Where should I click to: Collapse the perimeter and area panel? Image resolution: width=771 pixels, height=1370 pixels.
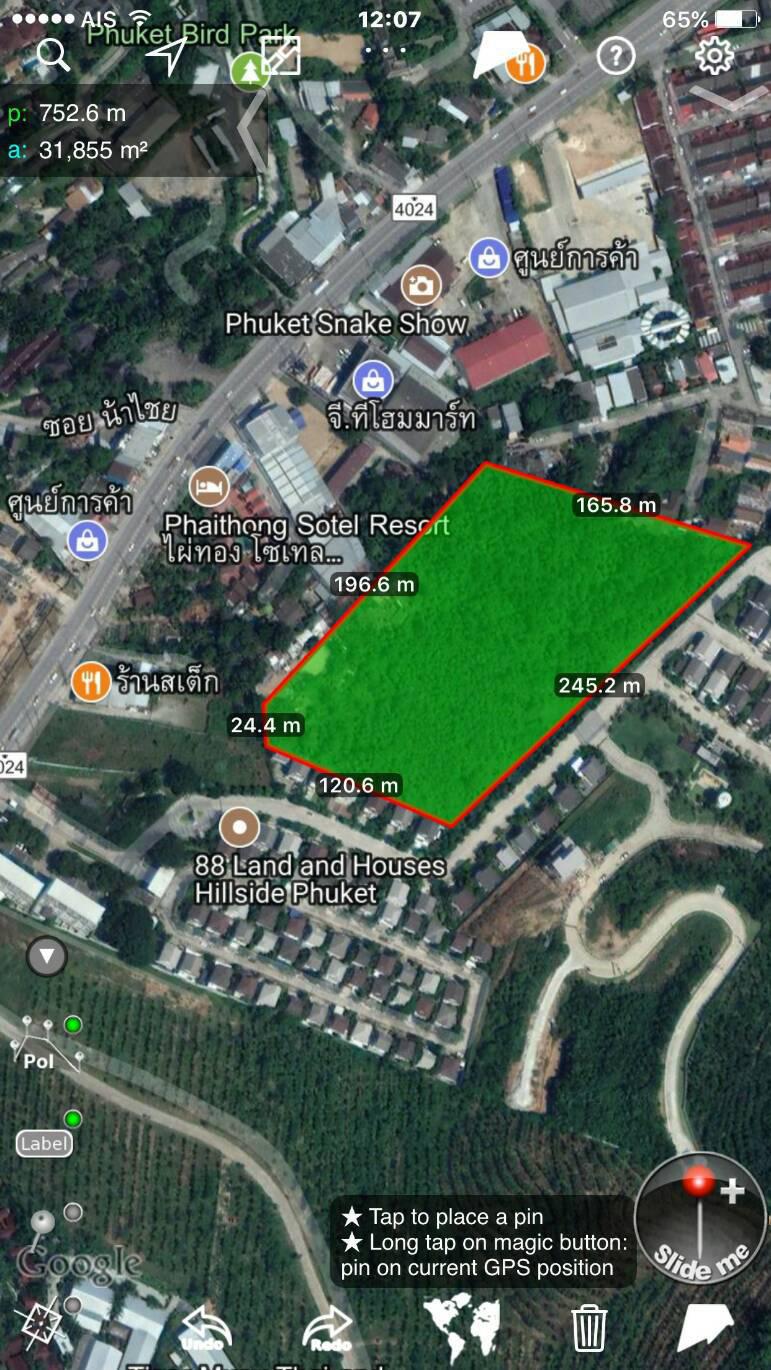[x=252, y=129]
